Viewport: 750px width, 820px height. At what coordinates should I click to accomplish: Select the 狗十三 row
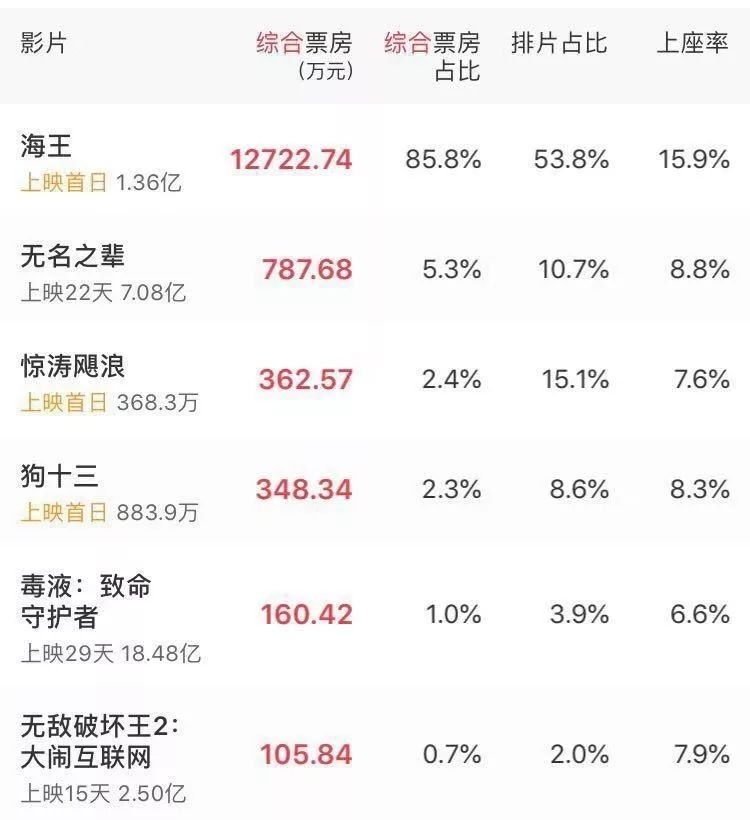(x=375, y=488)
